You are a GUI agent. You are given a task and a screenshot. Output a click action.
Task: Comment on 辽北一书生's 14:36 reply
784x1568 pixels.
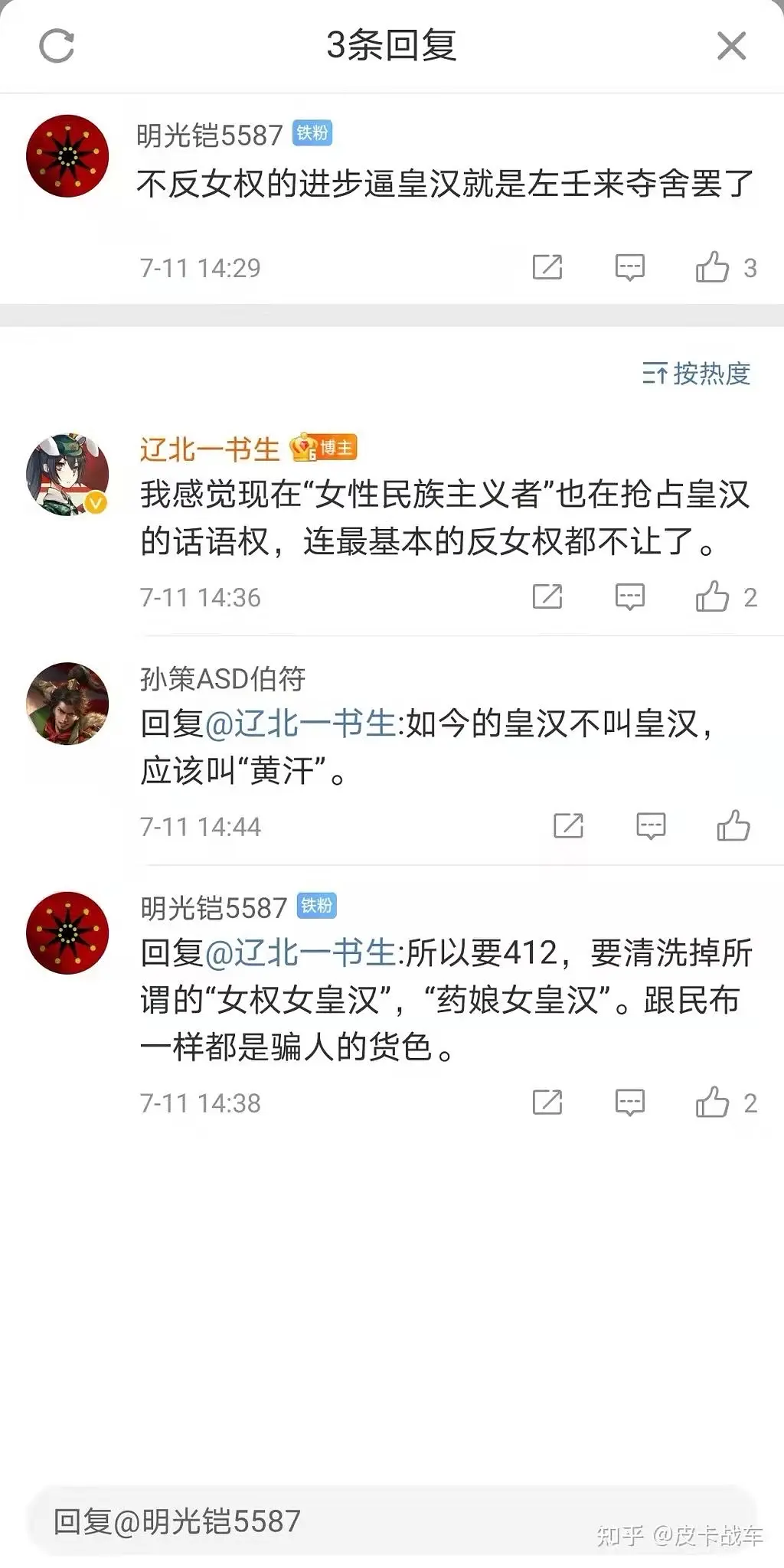(x=629, y=596)
